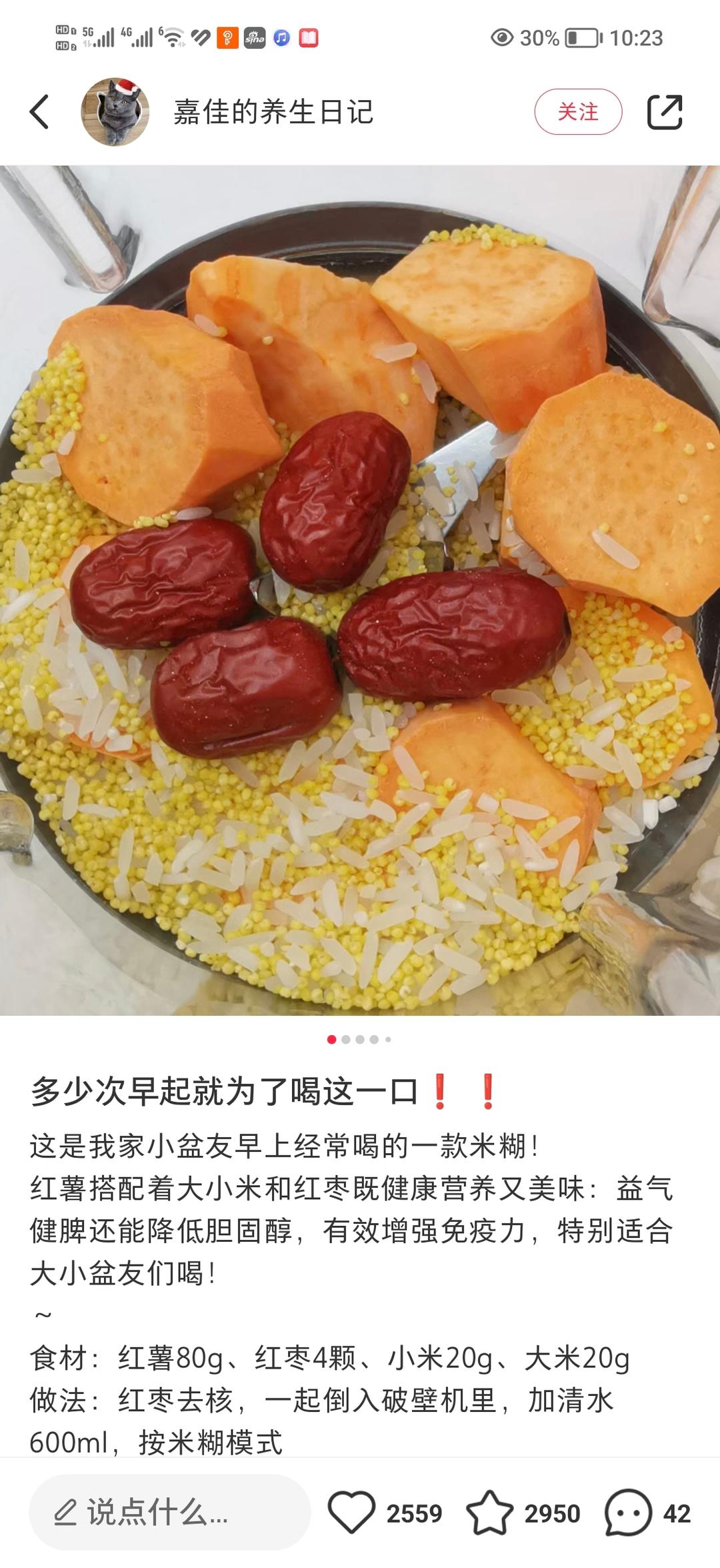Follow the author with the 关注 button

pyautogui.click(x=577, y=112)
